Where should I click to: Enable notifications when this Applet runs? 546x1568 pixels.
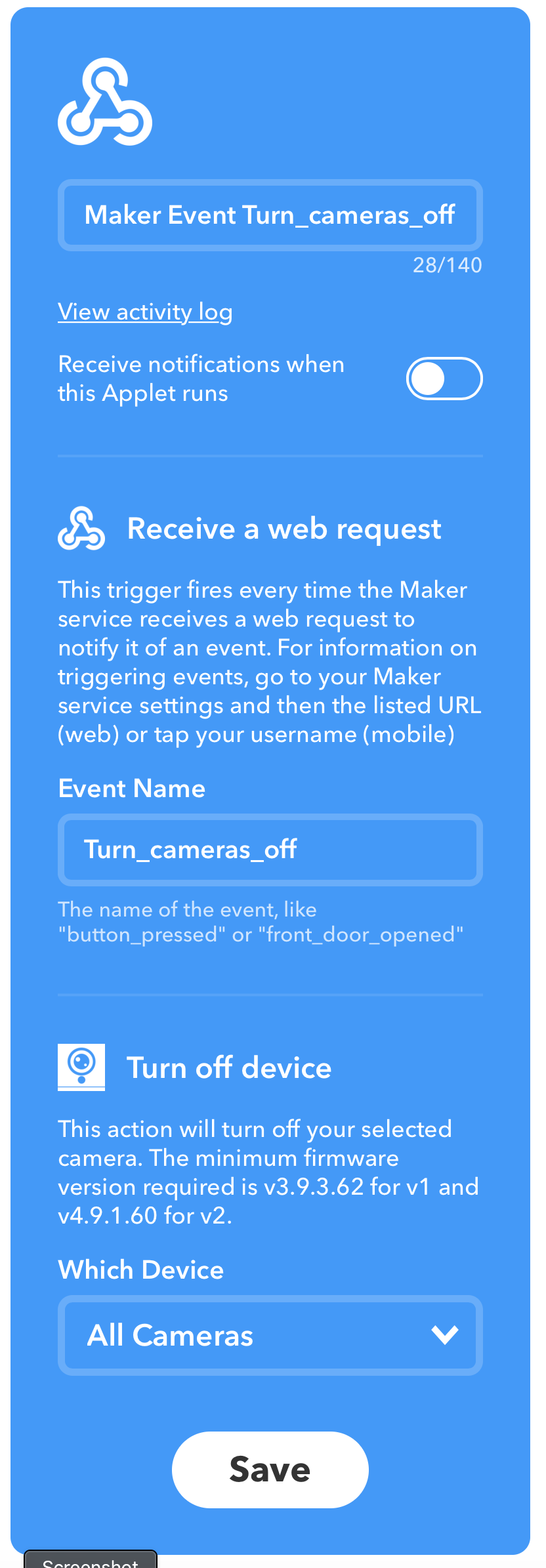click(x=444, y=379)
